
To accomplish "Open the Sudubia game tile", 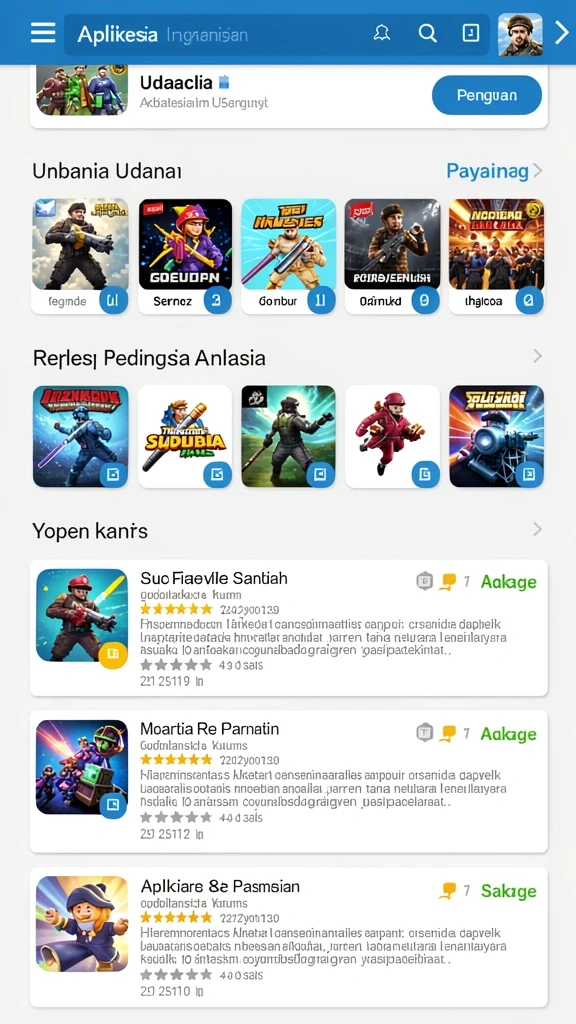I will tap(185, 436).
